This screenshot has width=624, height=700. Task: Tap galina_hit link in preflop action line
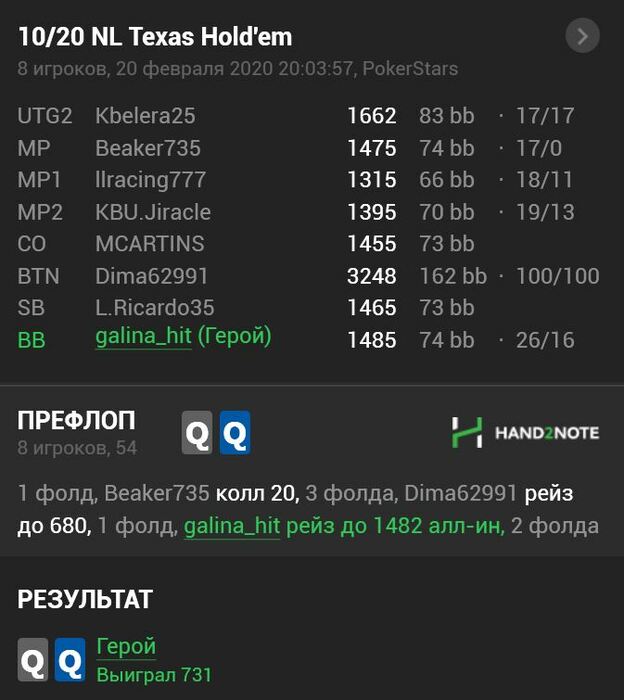coord(231,526)
